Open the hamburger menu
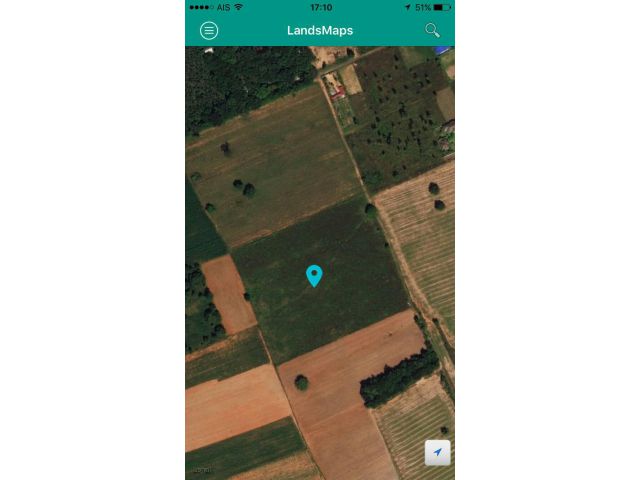The image size is (640, 480). tap(209, 30)
